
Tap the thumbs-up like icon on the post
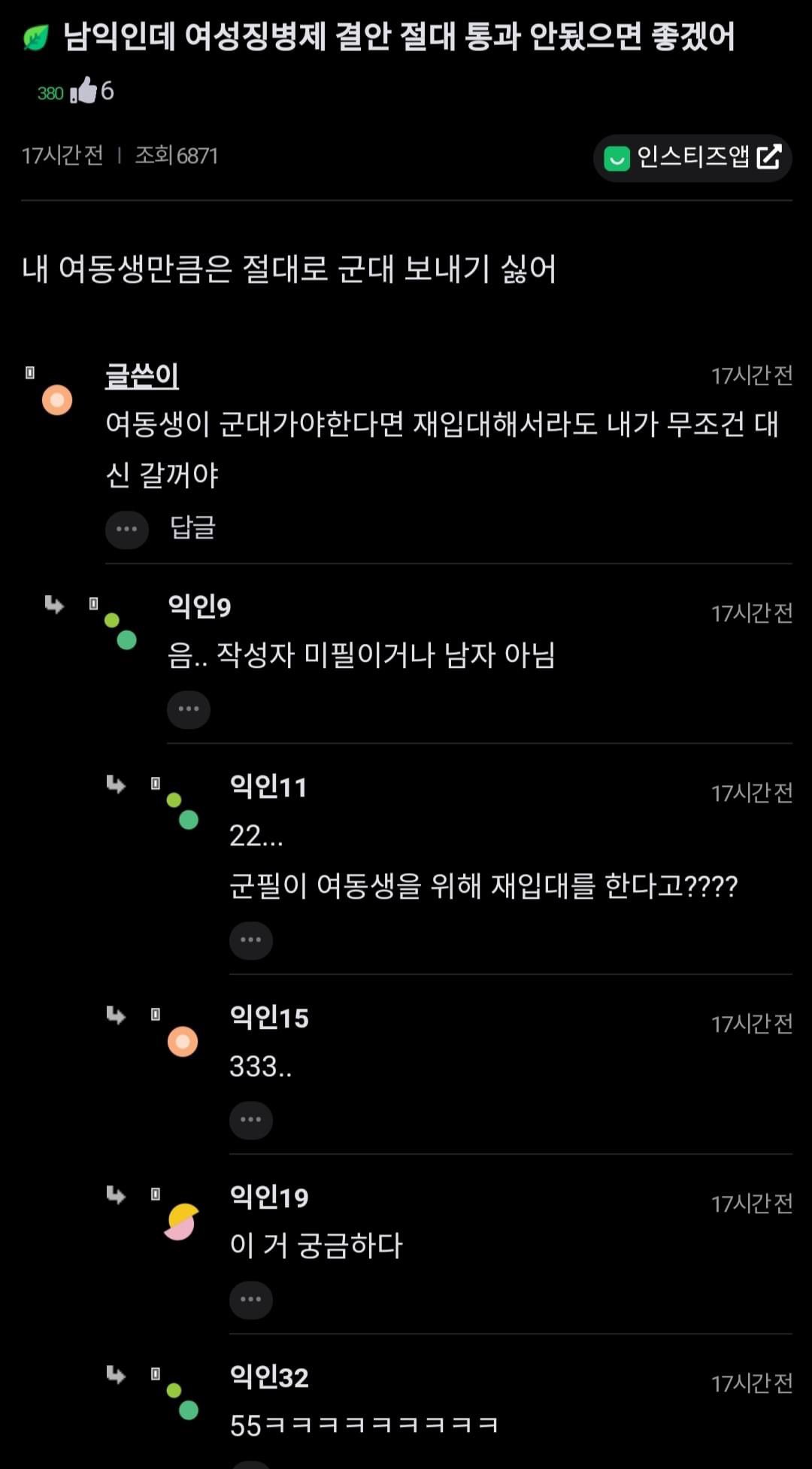[84, 90]
